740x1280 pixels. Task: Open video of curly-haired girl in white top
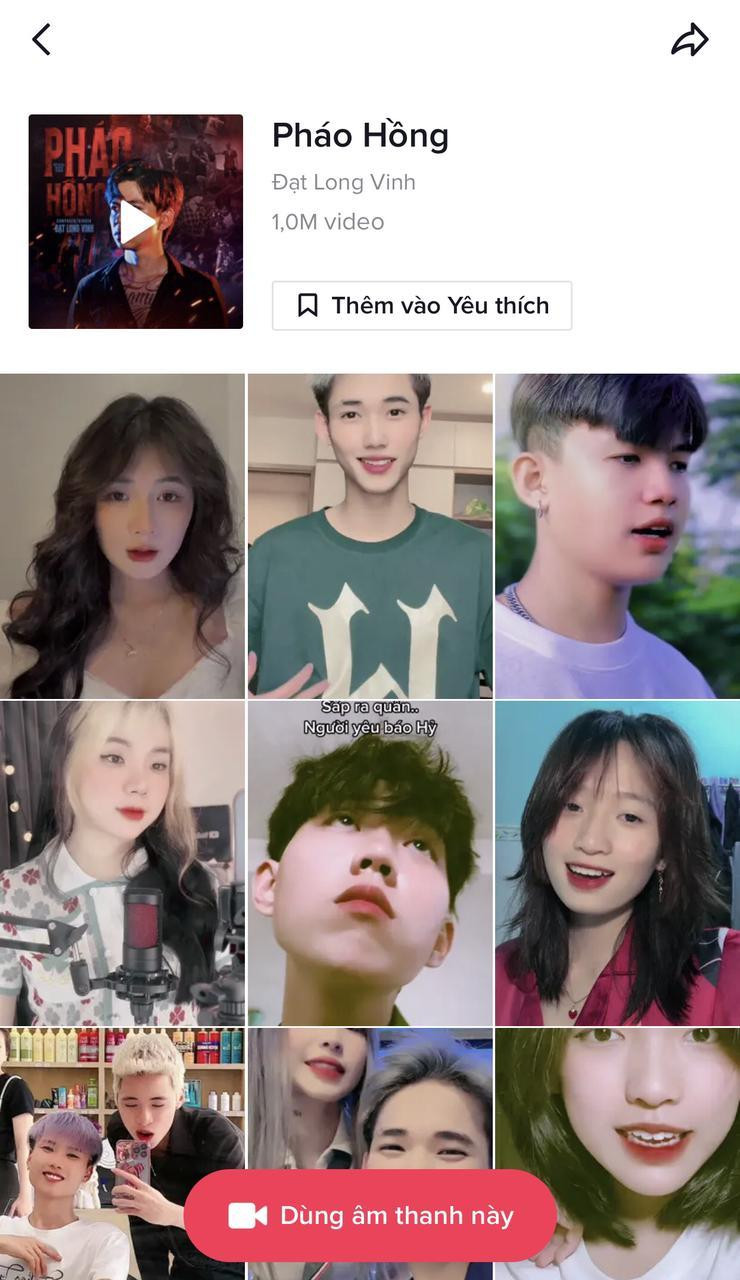(122, 535)
